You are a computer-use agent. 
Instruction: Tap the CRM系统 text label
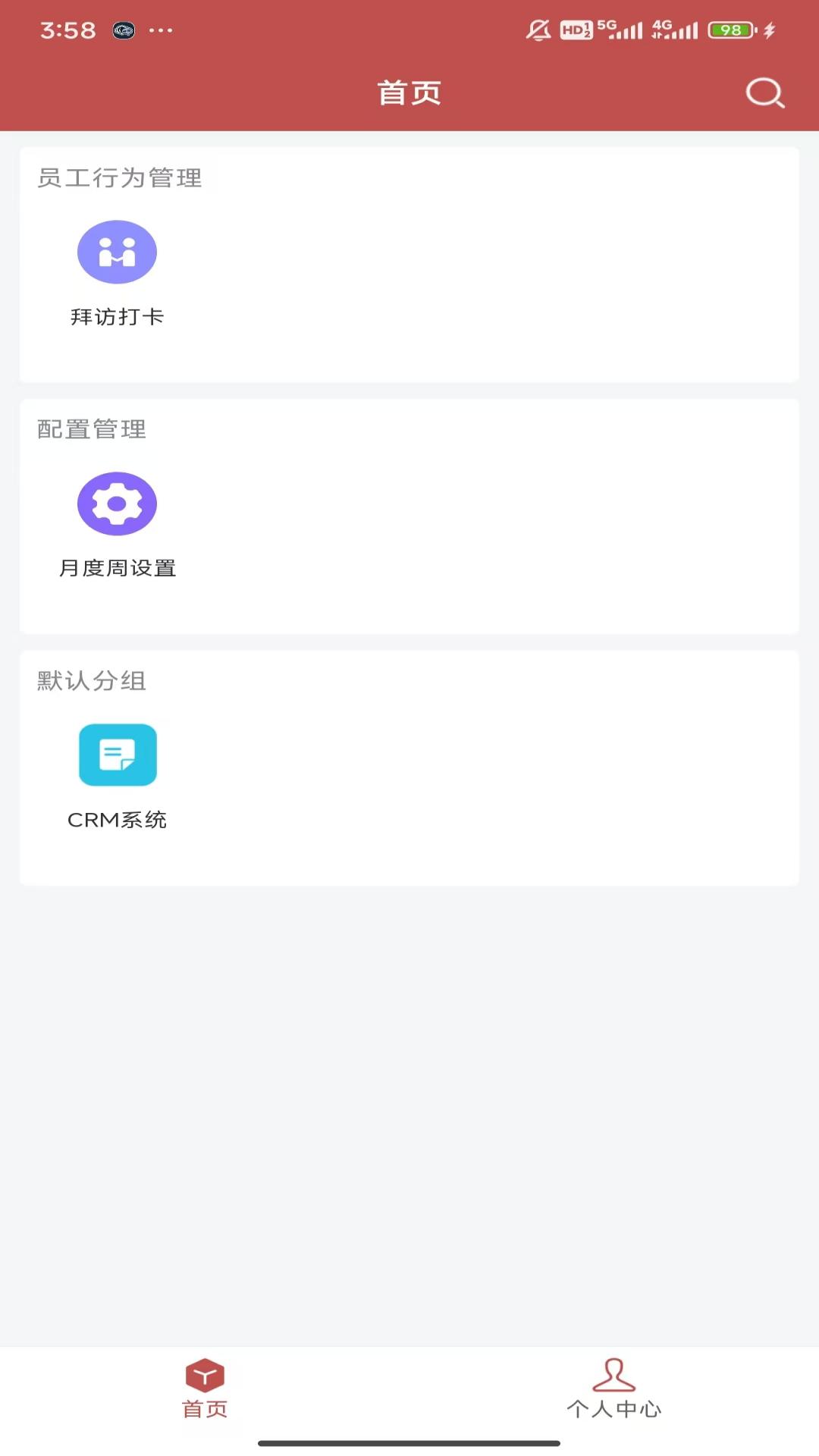pos(118,819)
